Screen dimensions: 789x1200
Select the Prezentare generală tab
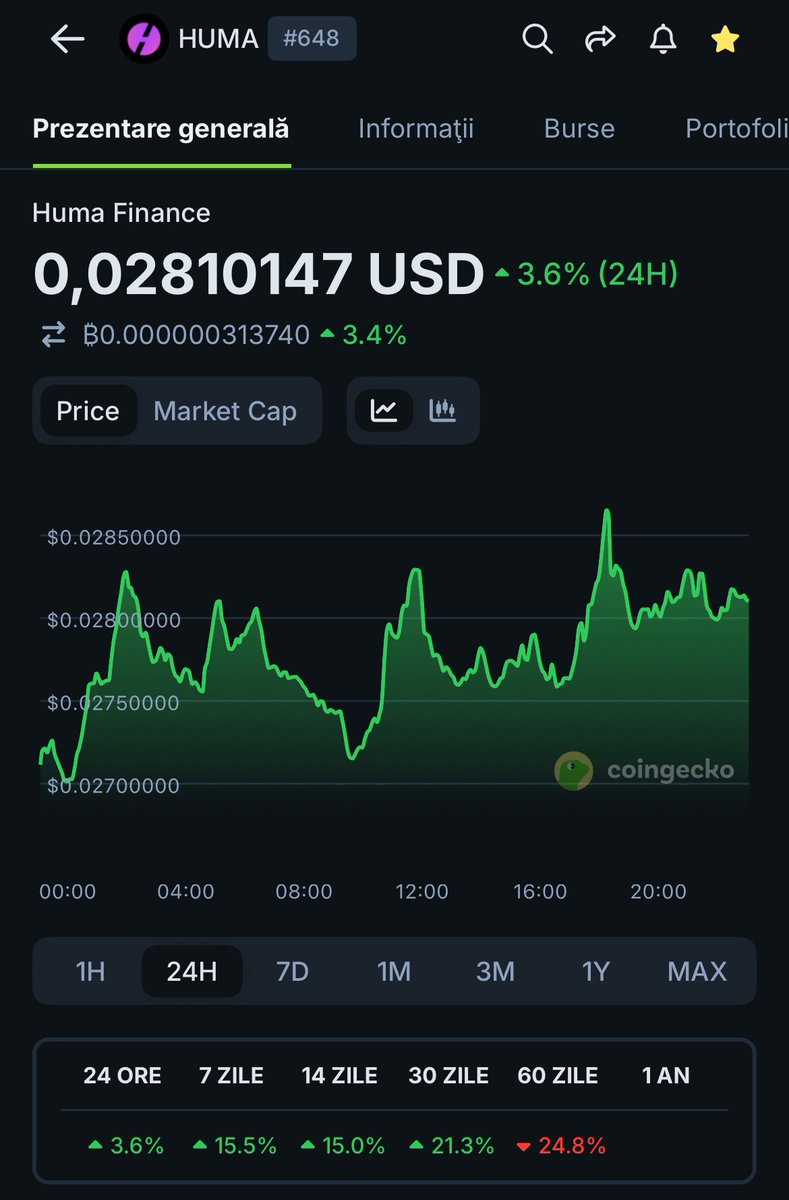coord(161,129)
